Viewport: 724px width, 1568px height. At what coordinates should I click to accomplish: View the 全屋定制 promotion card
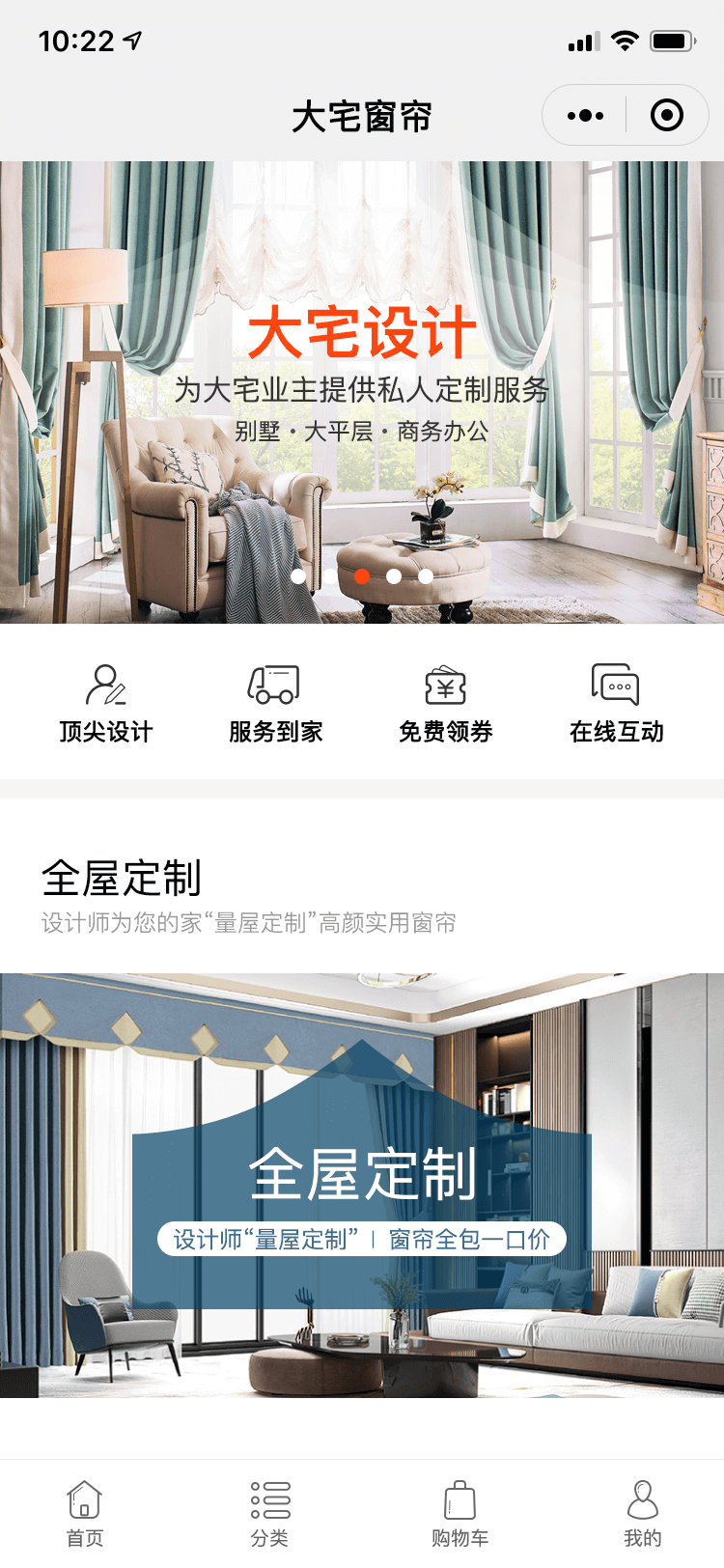tap(362, 1184)
